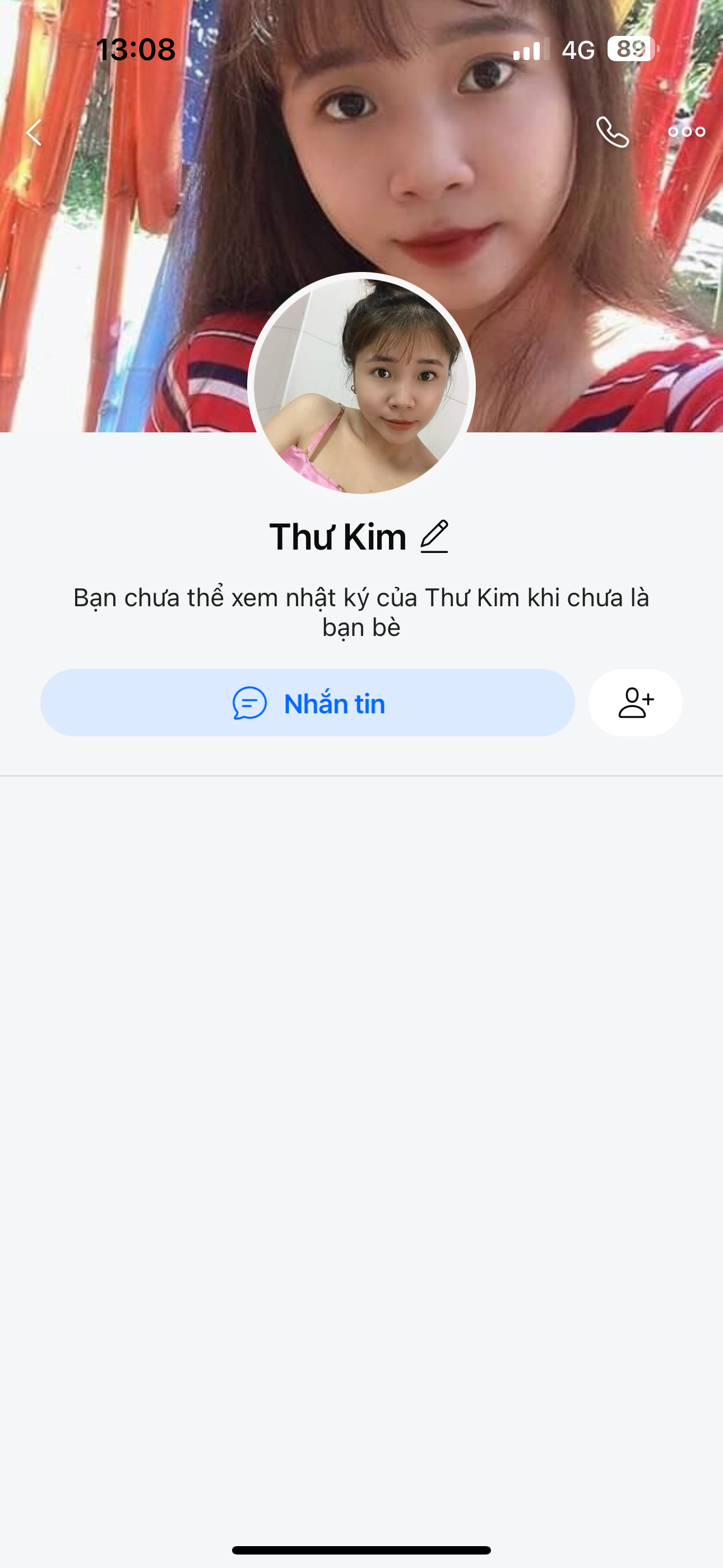This screenshot has height=1568, width=723.
Task: View Thư Kim's round profile picture
Action: point(361,386)
